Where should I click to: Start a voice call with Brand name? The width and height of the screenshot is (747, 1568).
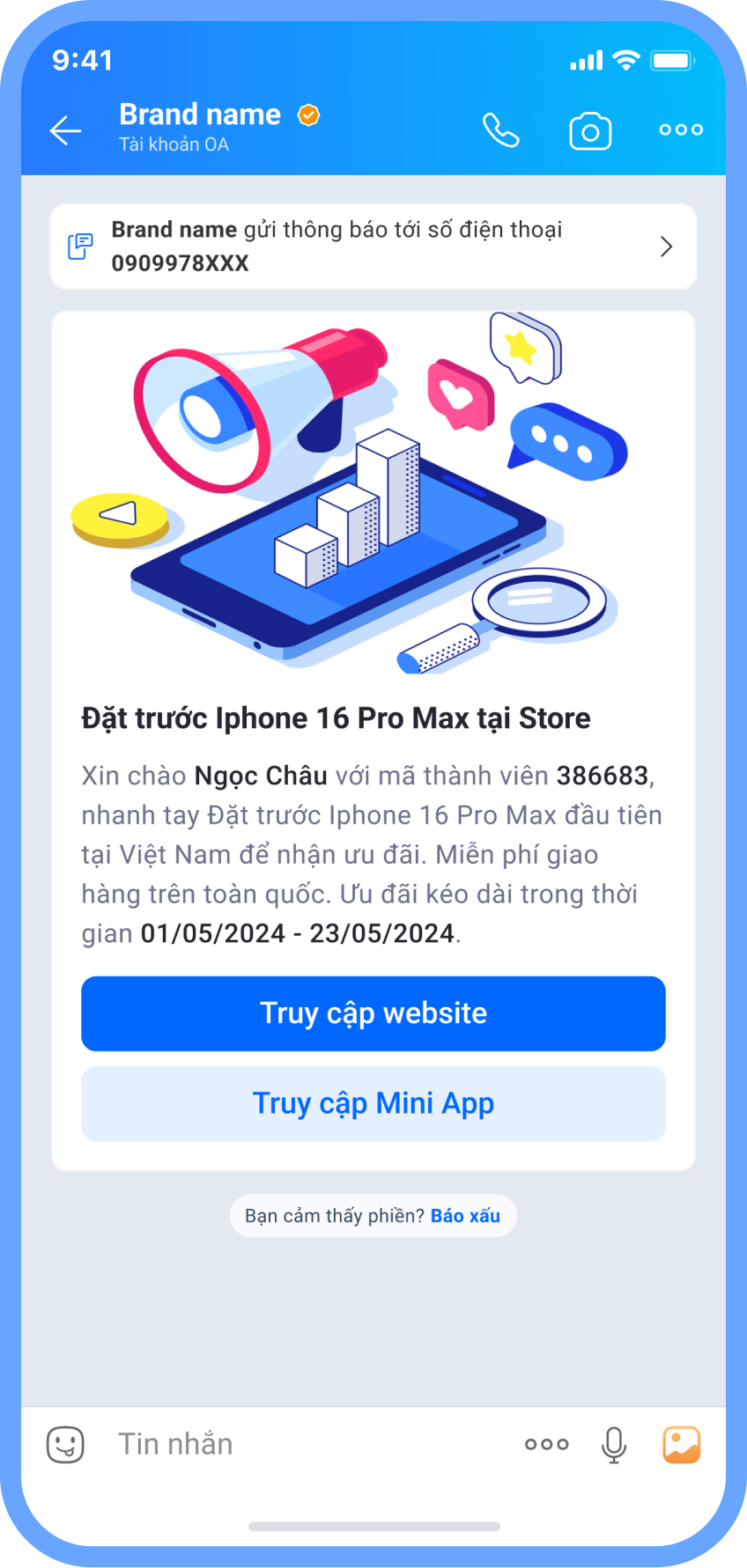pyautogui.click(x=501, y=131)
